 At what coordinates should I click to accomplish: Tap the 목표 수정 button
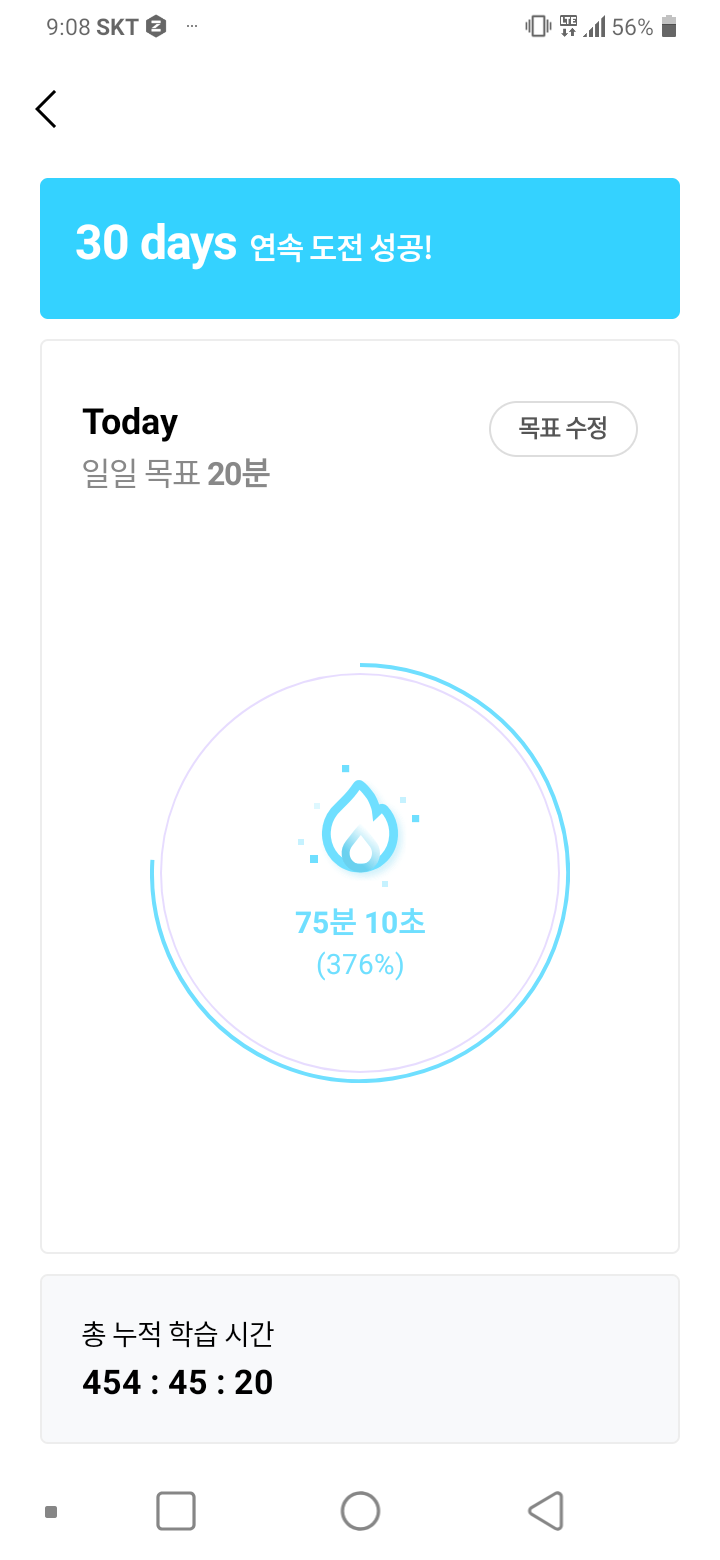pyautogui.click(x=563, y=429)
